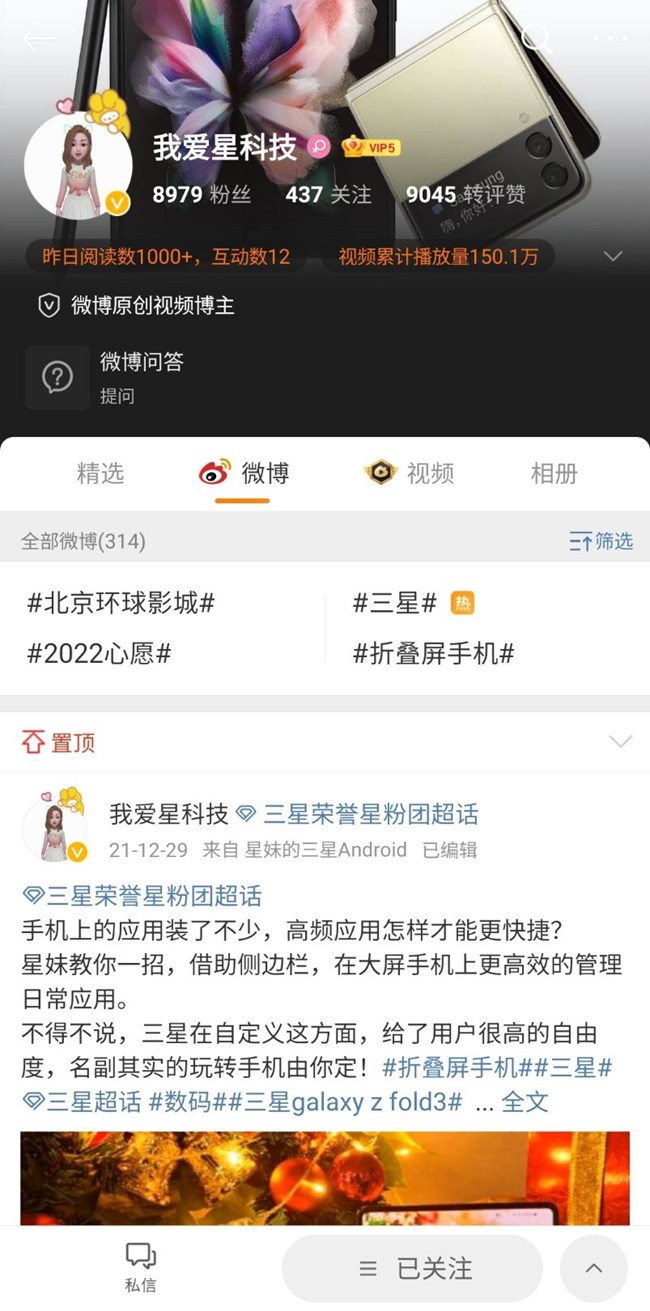Go back using the top-left arrow
This screenshot has height=1311, width=650.
pyautogui.click(x=38, y=39)
